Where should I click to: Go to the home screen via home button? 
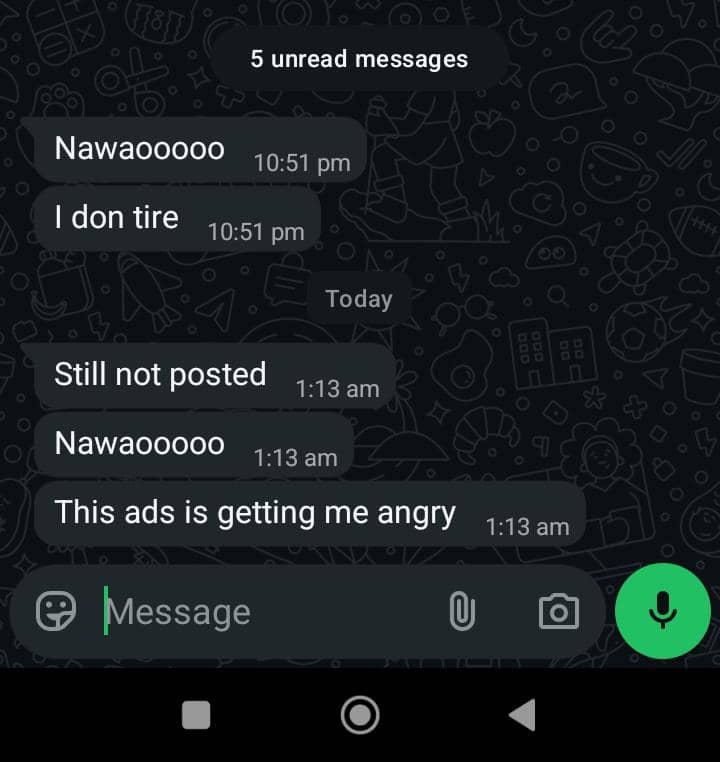[x=360, y=715]
